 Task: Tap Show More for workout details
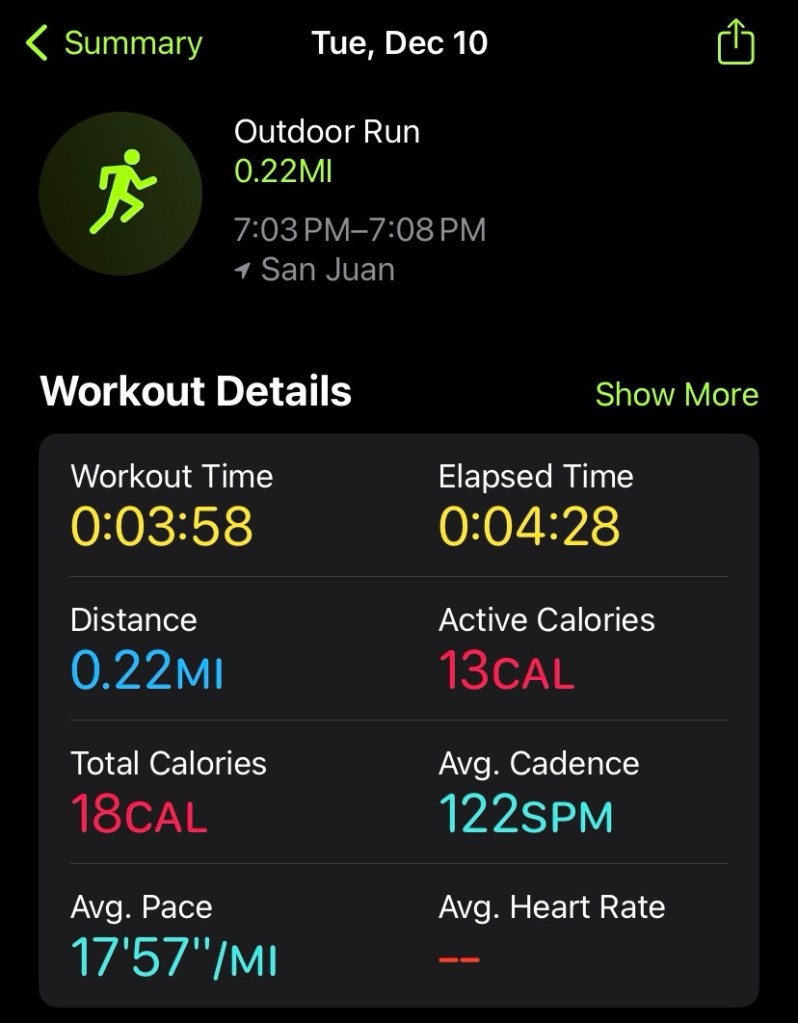(676, 394)
